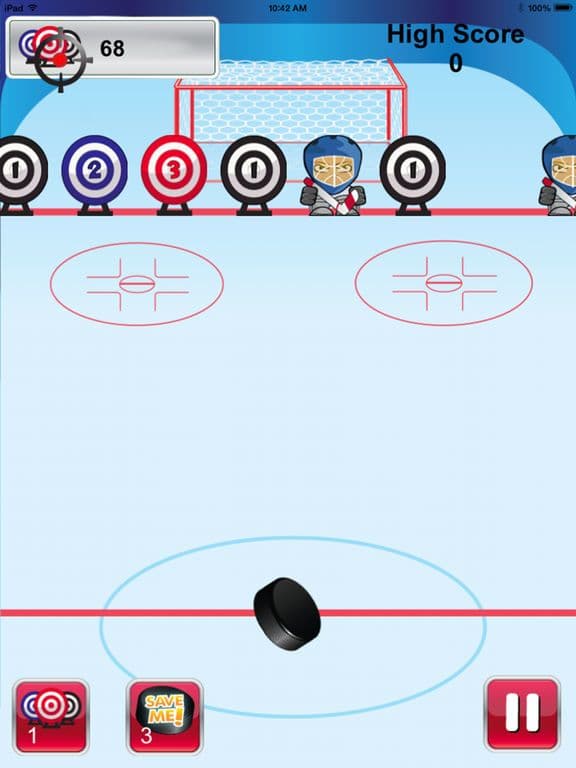Pause the game
Image resolution: width=576 pixels, height=768 pixels.
pyautogui.click(x=522, y=715)
